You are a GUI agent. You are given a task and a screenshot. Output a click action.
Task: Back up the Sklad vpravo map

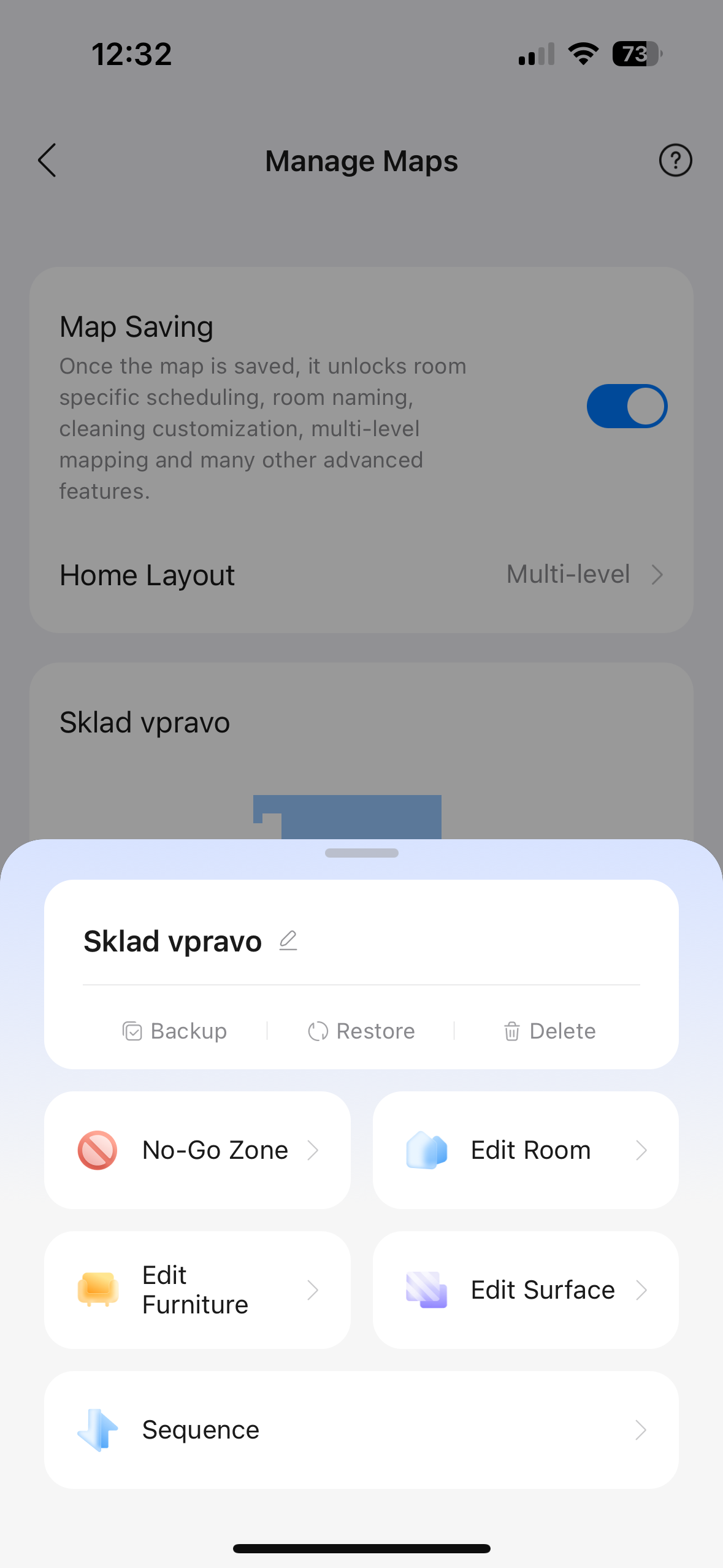[x=175, y=1031]
